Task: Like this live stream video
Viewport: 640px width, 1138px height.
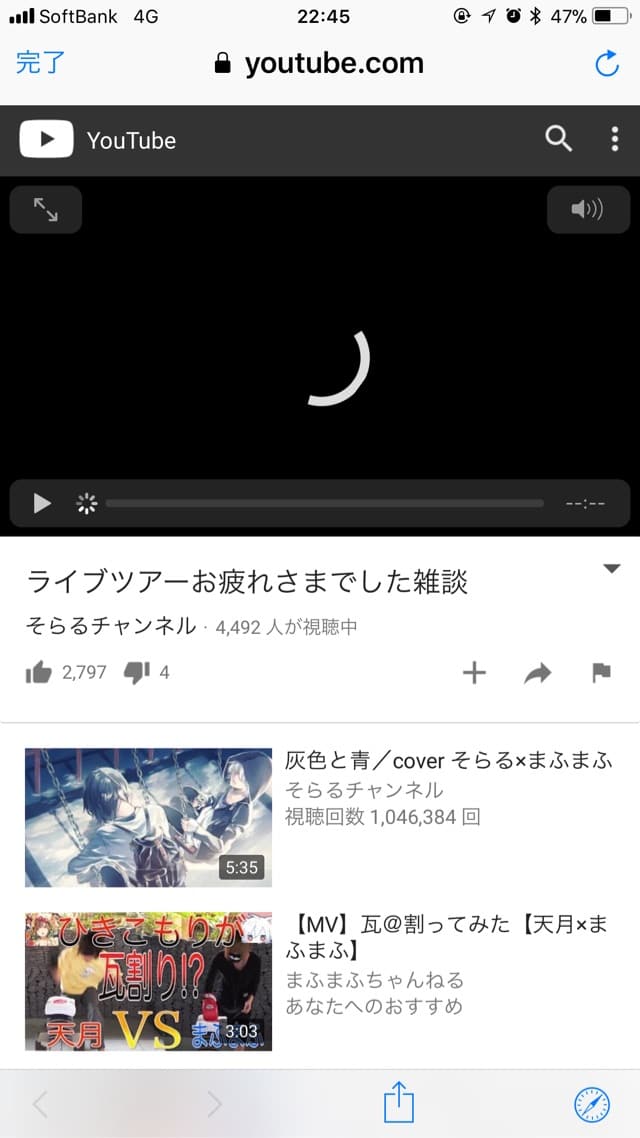Action: [39, 673]
